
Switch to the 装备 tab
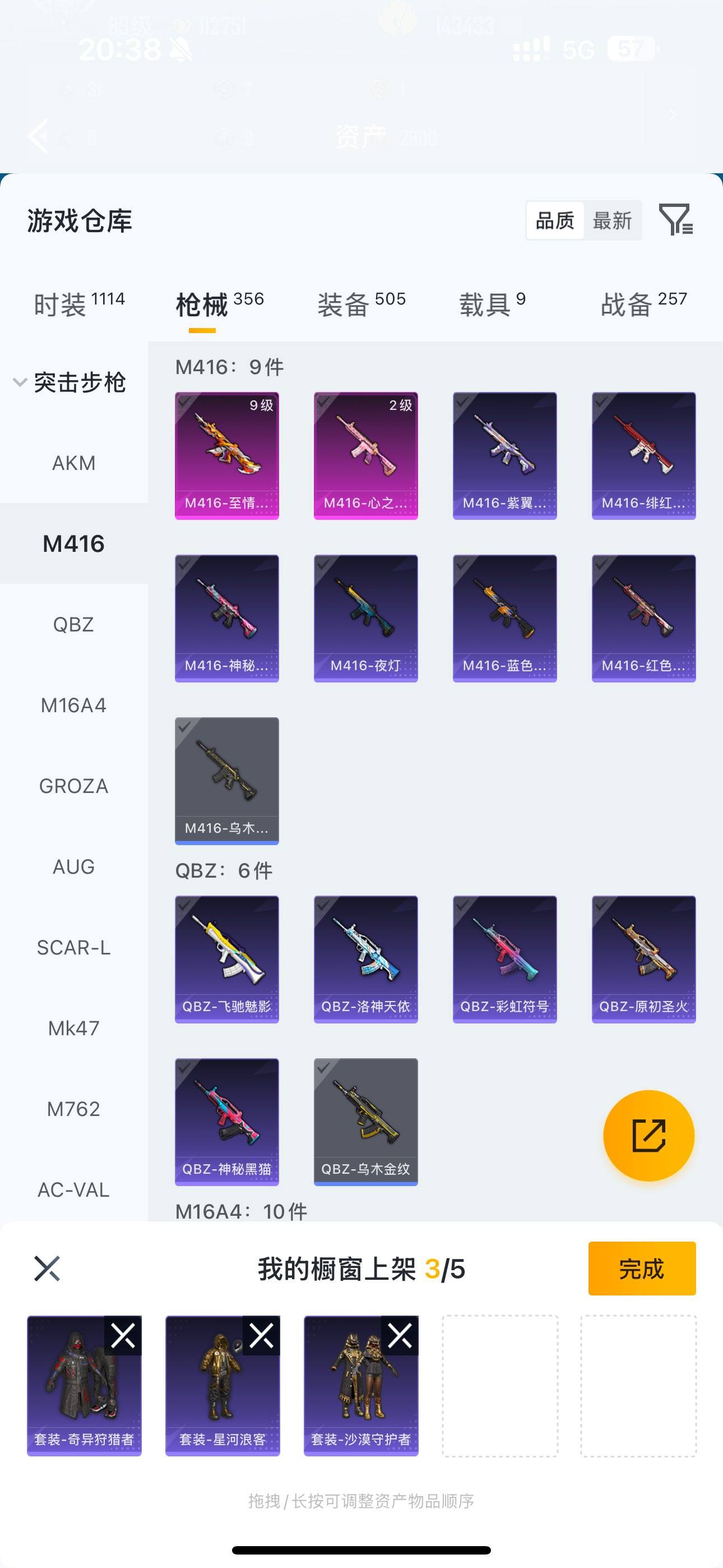click(361, 304)
